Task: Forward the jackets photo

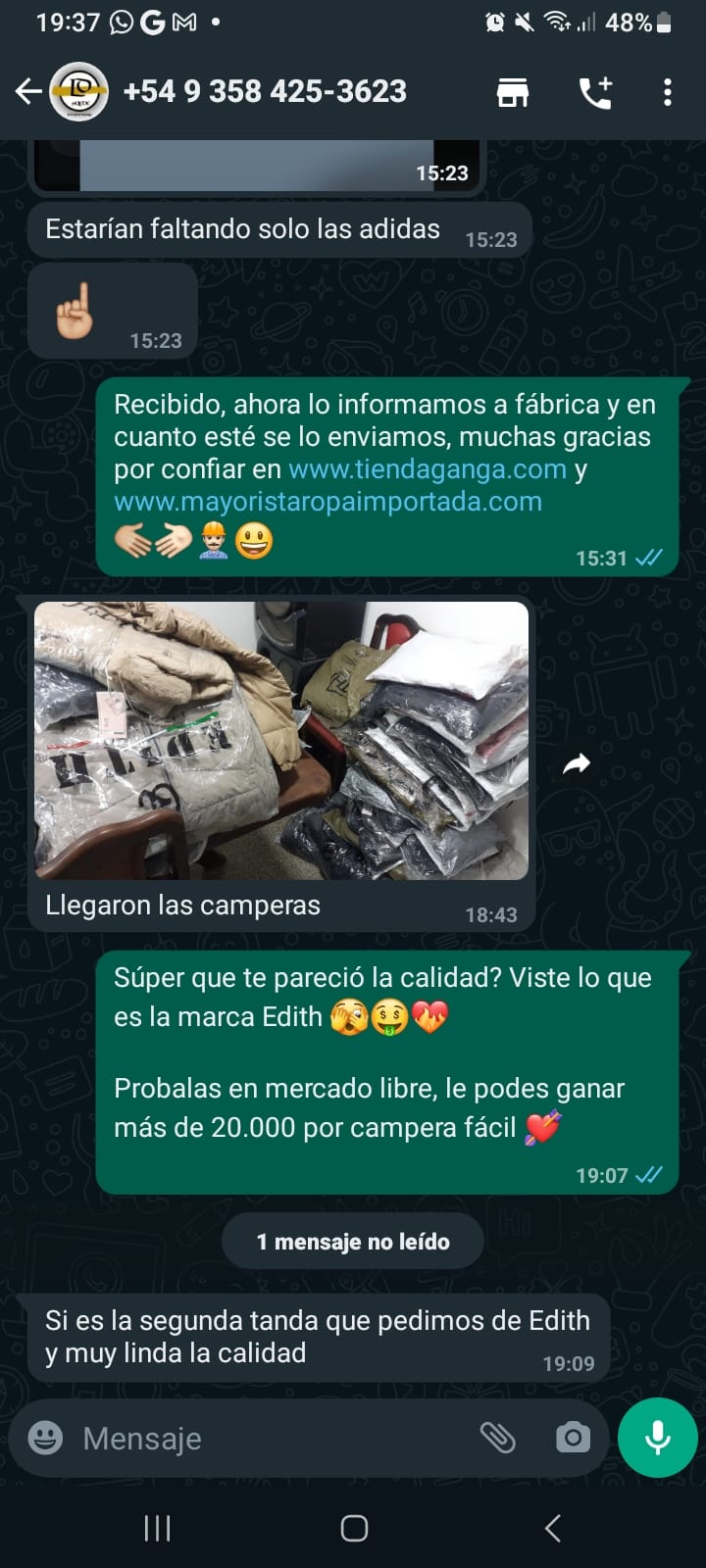Action: (x=577, y=763)
